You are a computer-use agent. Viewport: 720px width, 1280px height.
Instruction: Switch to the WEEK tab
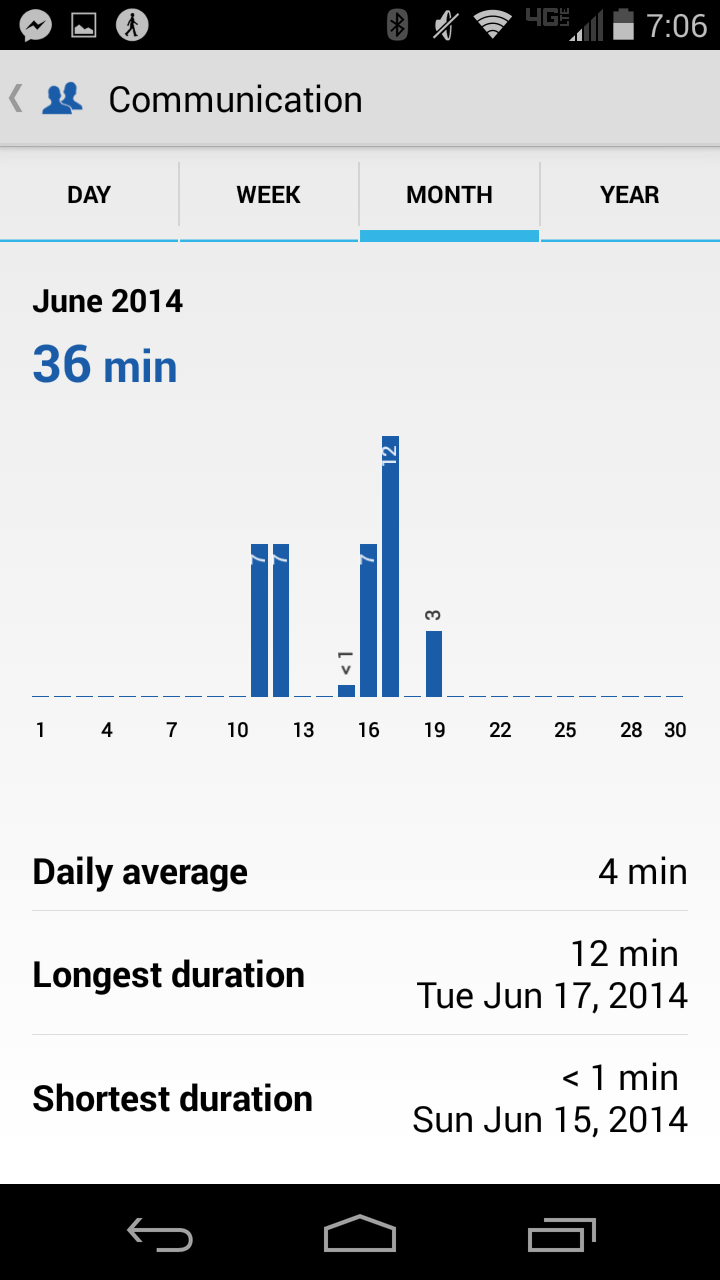tap(269, 195)
